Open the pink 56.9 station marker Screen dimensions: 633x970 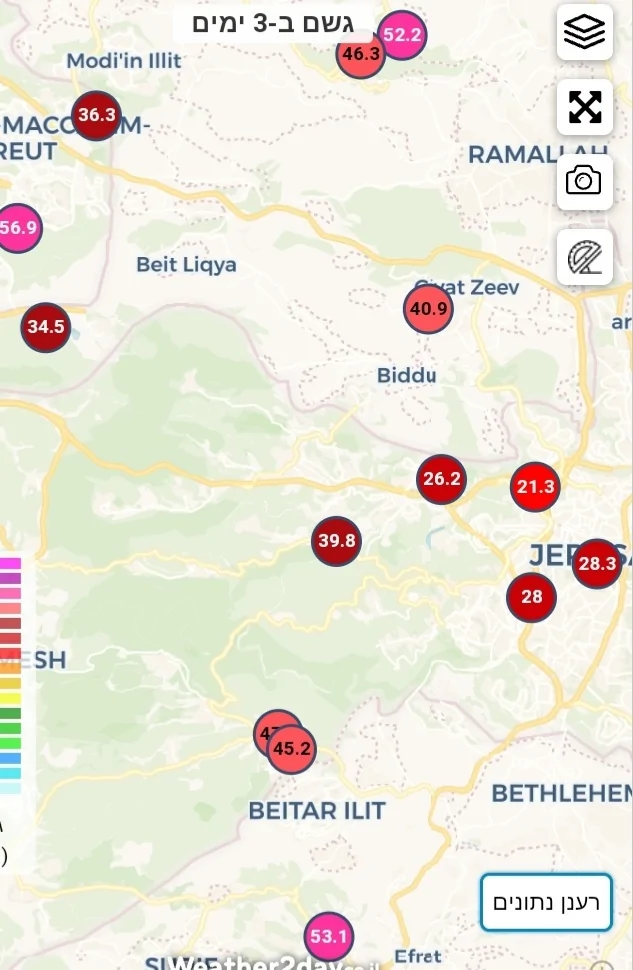[17, 228]
